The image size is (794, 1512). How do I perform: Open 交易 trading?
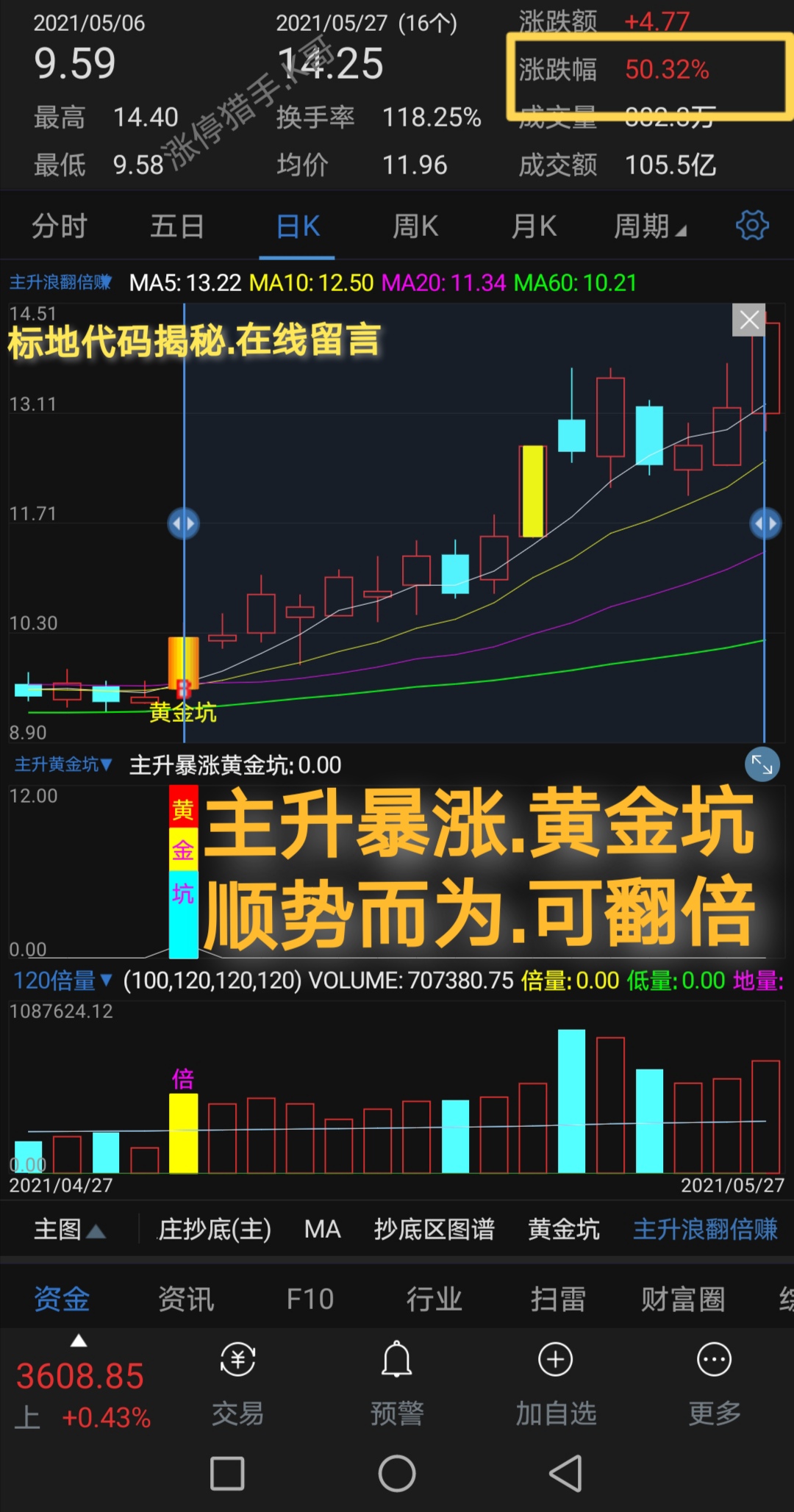(x=237, y=1382)
